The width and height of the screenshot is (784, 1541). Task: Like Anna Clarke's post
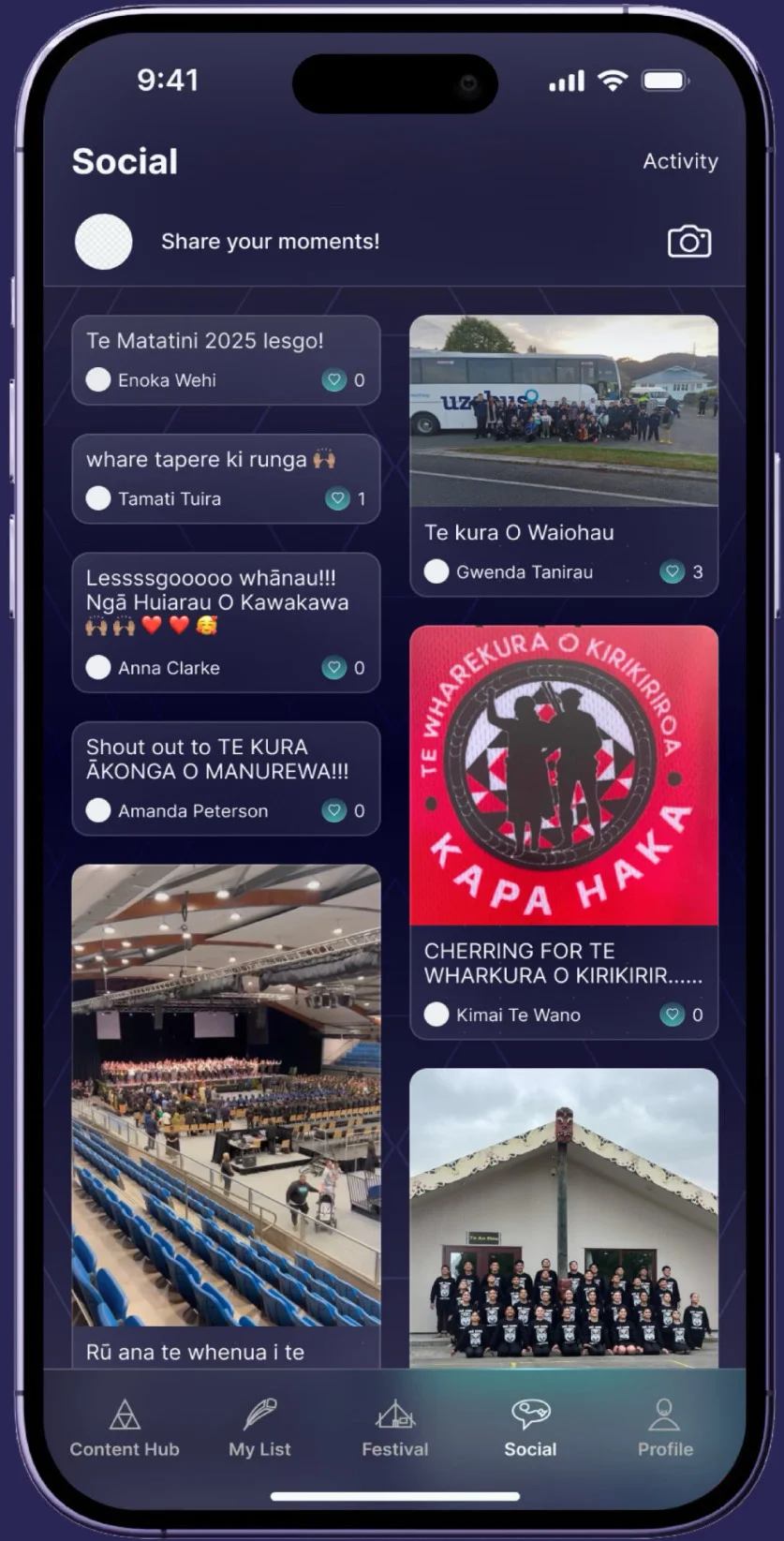pos(334,668)
